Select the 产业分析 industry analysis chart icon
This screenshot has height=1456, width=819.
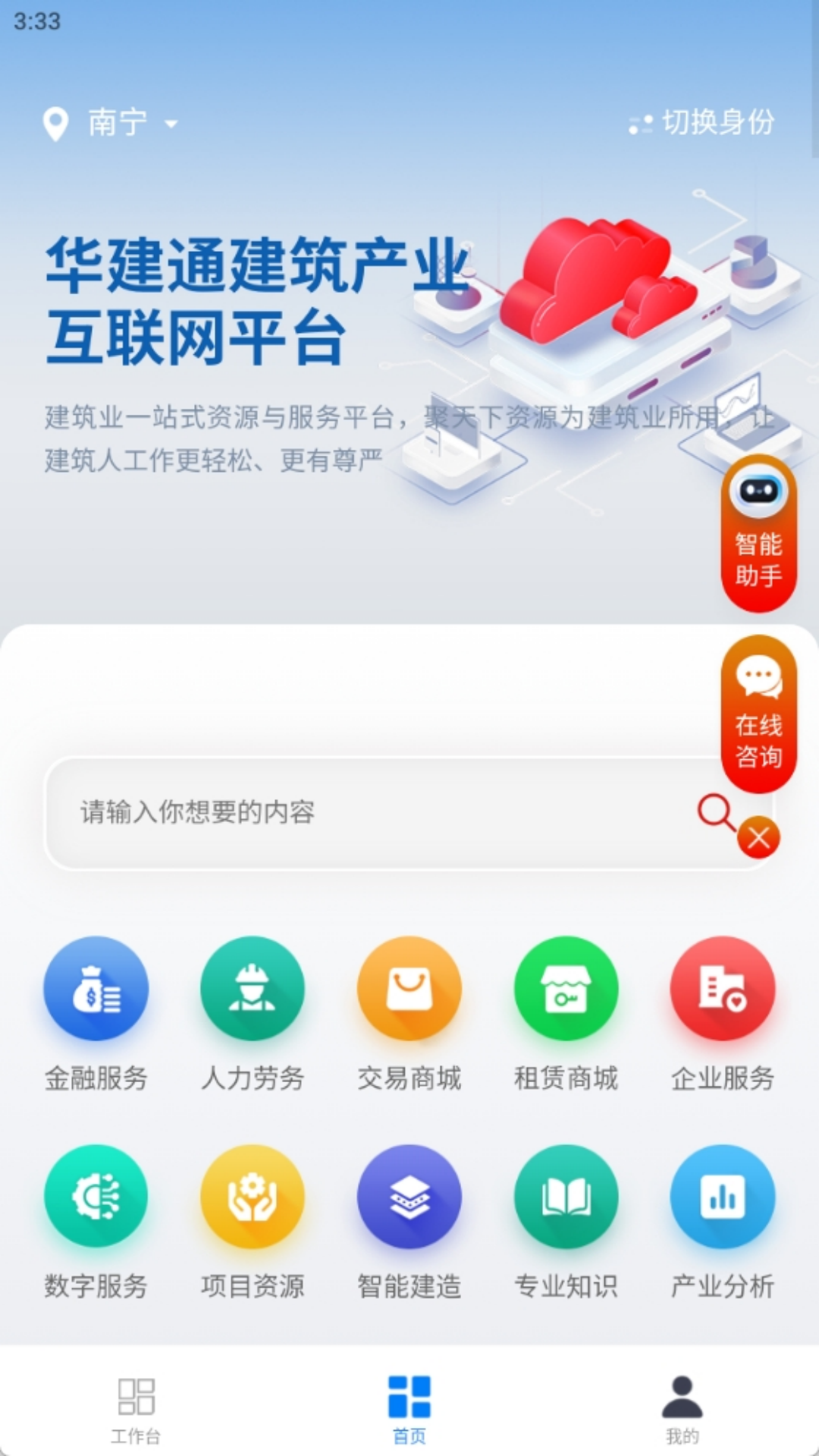pos(721,1196)
